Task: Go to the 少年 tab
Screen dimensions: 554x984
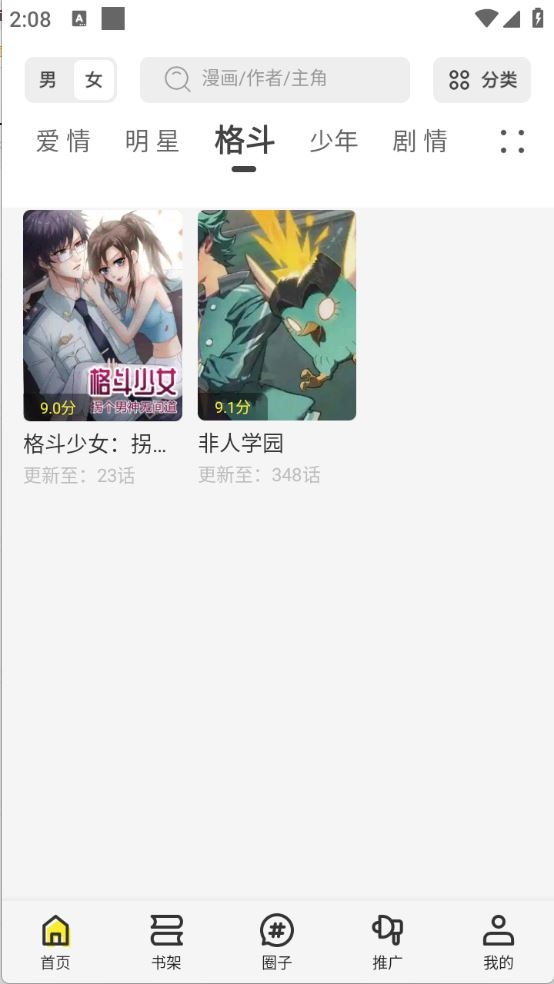Action: [x=334, y=141]
